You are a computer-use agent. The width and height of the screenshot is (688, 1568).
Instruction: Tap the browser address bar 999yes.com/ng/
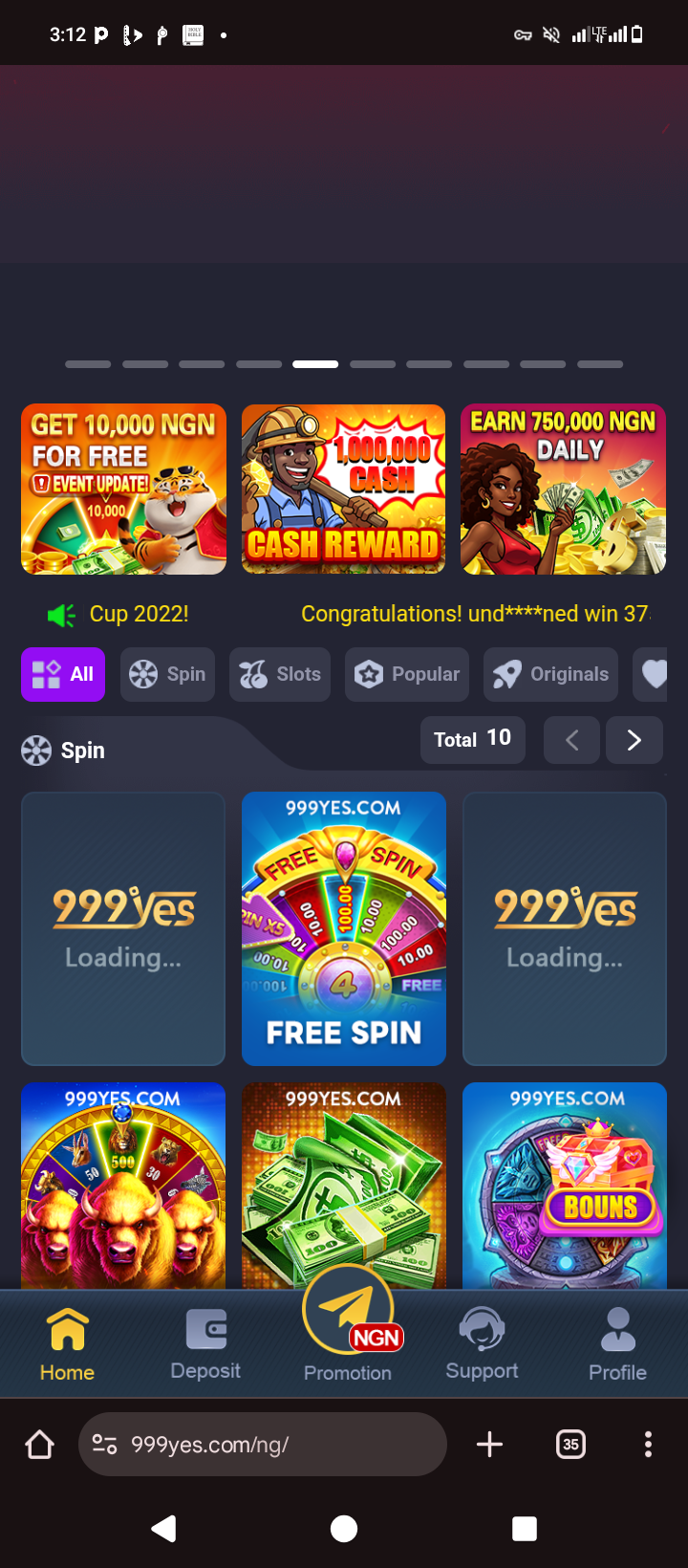[263, 1444]
